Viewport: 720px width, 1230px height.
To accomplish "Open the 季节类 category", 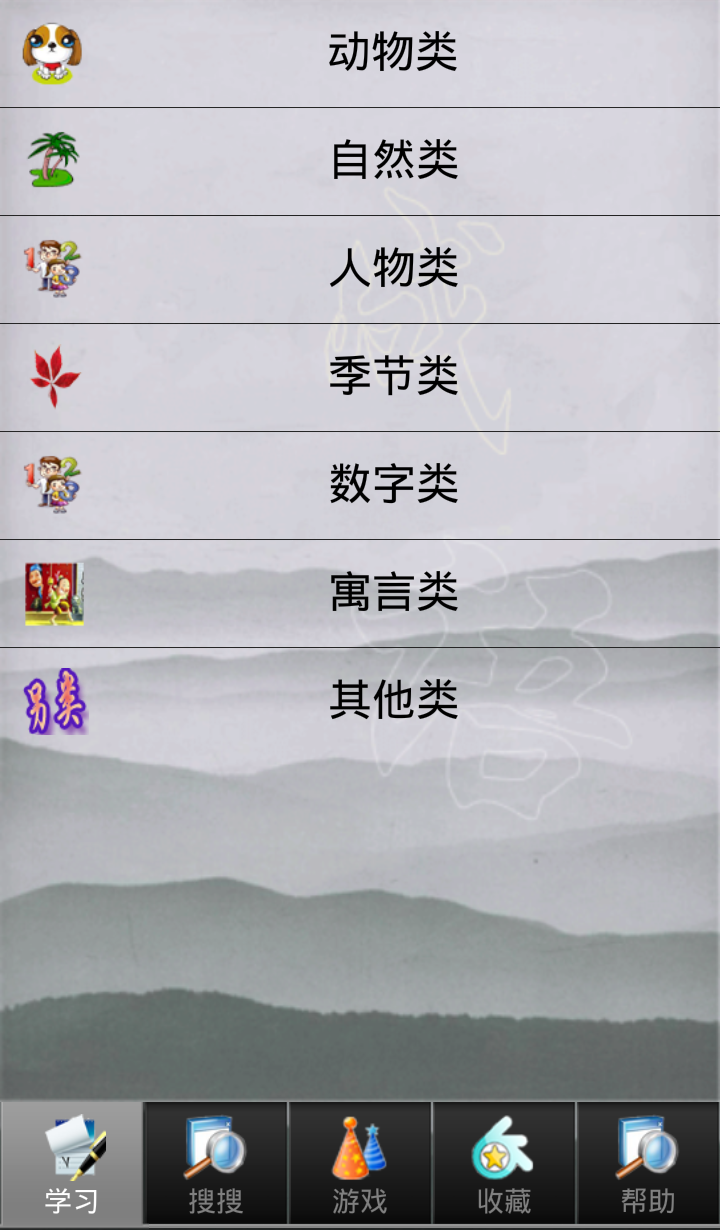I will click(x=392, y=377).
